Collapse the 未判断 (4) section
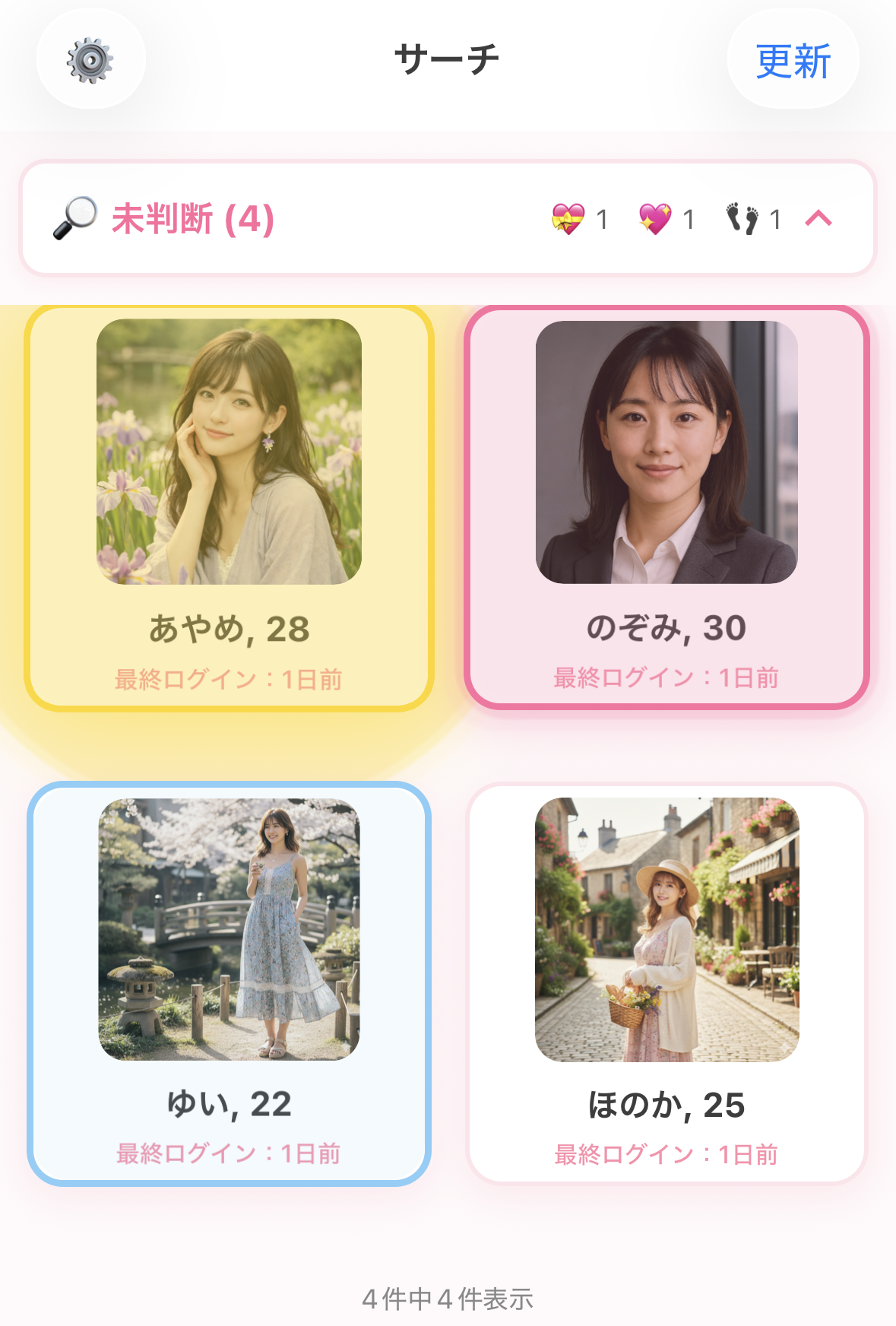 pyautogui.click(x=818, y=219)
